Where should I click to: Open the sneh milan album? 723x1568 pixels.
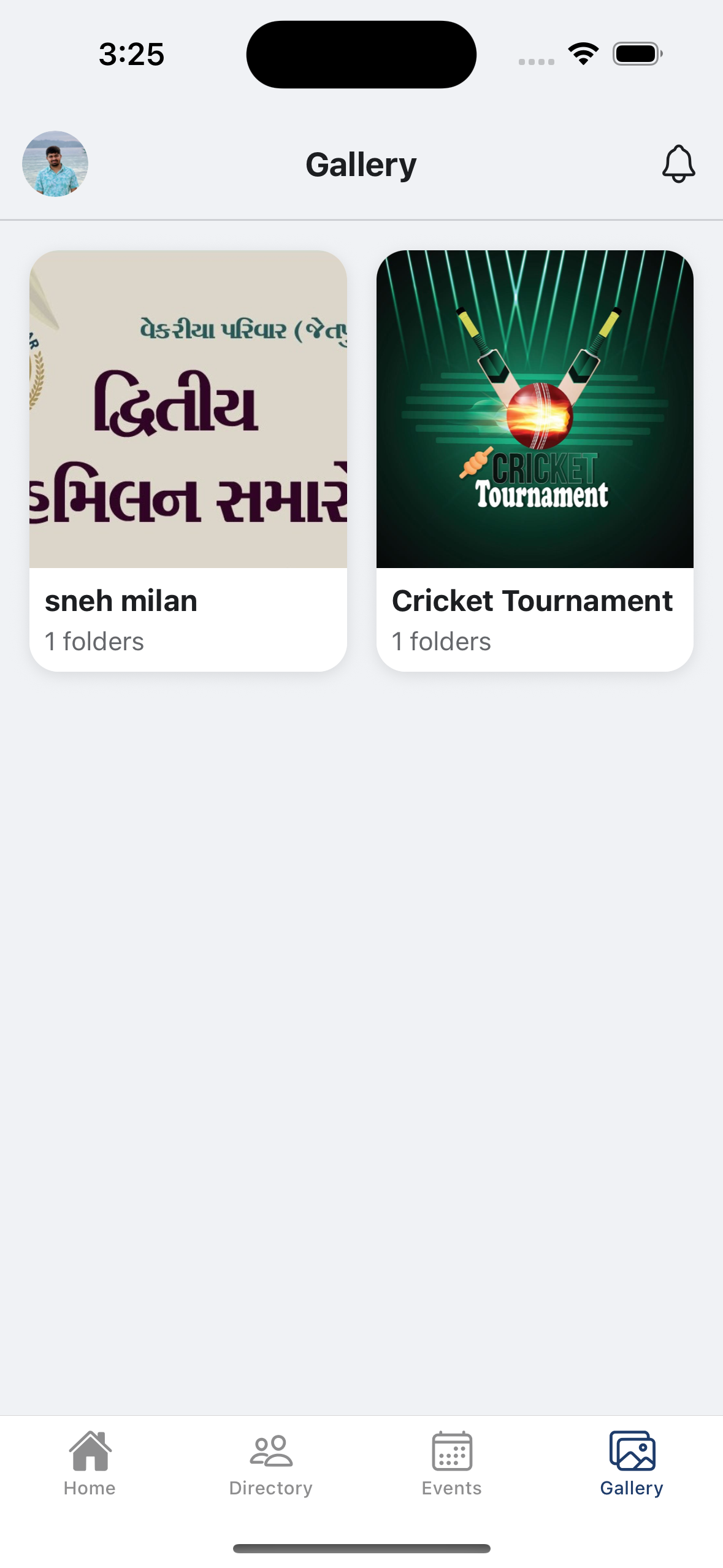188,411
